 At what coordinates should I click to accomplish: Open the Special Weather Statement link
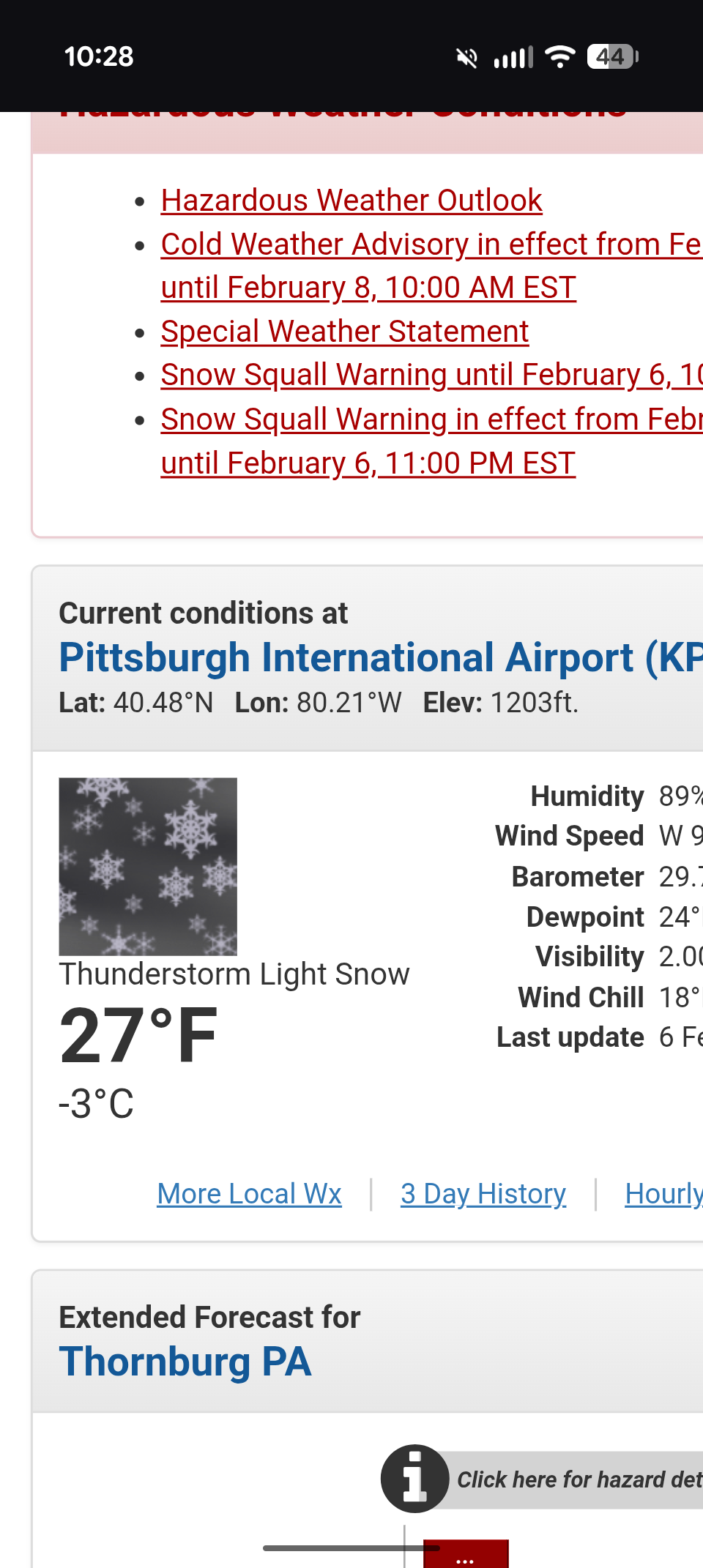pos(344,332)
